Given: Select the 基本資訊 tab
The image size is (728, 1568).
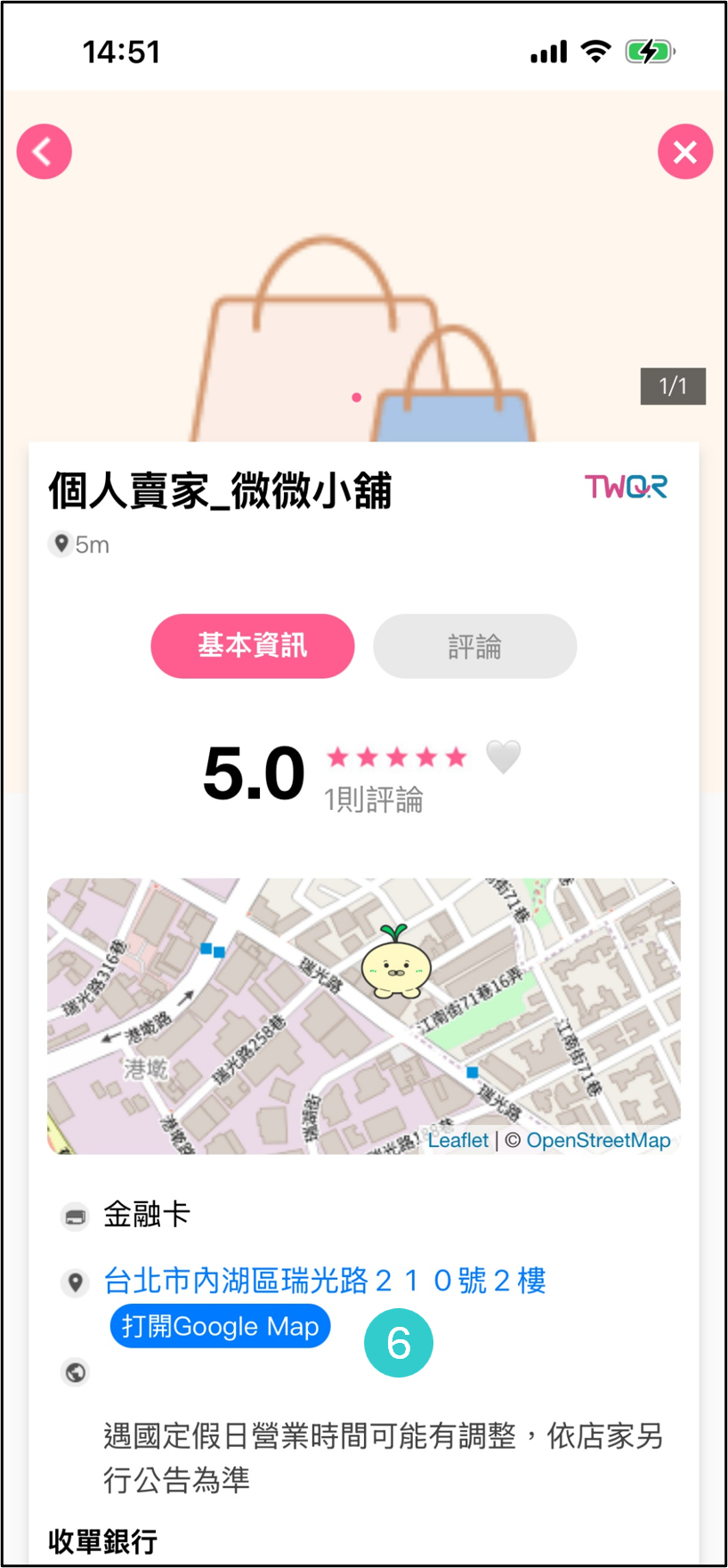Looking at the screenshot, I should (252, 646).
